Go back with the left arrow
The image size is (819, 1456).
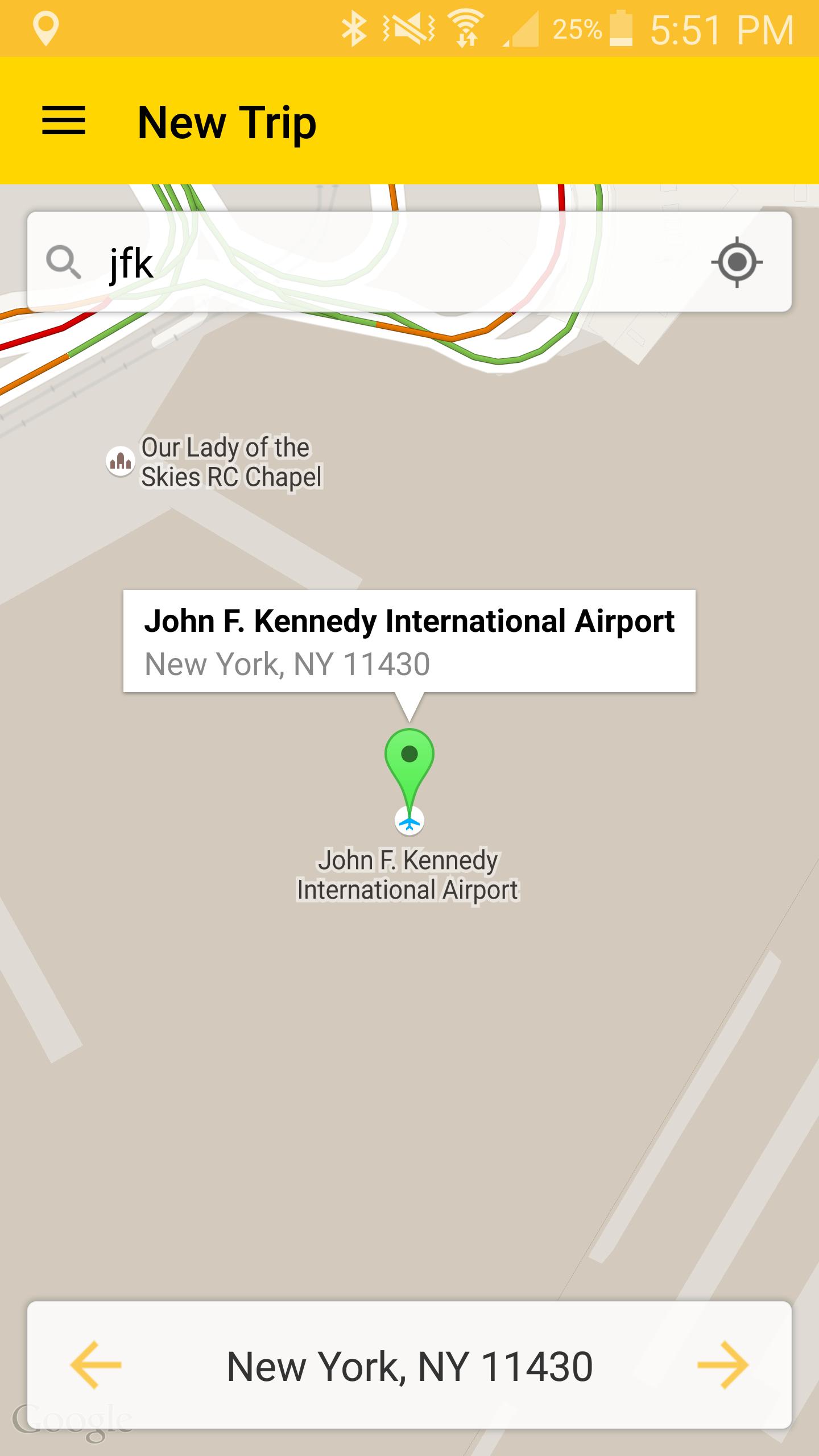(x=96, y=1365)
